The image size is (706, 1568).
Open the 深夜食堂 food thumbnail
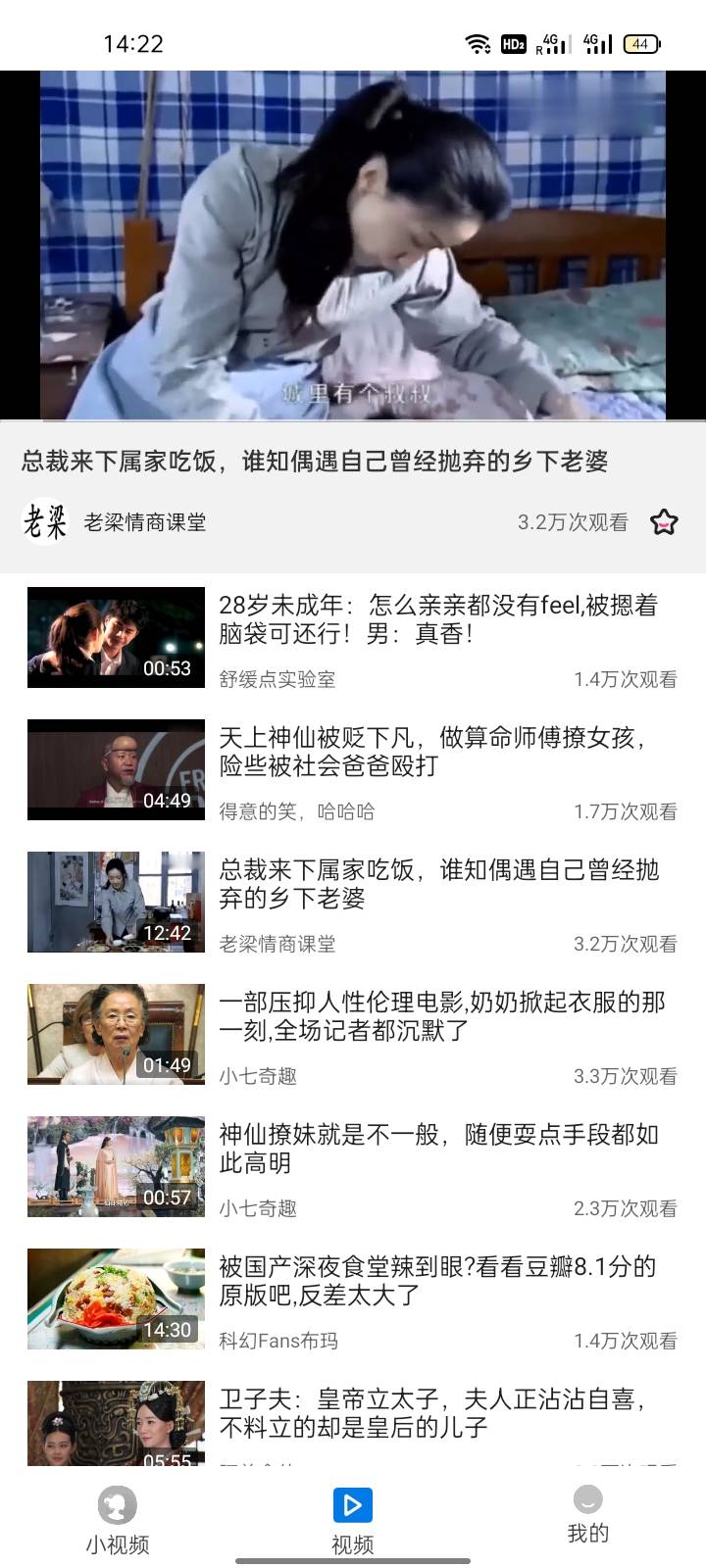pos(115,1298)
